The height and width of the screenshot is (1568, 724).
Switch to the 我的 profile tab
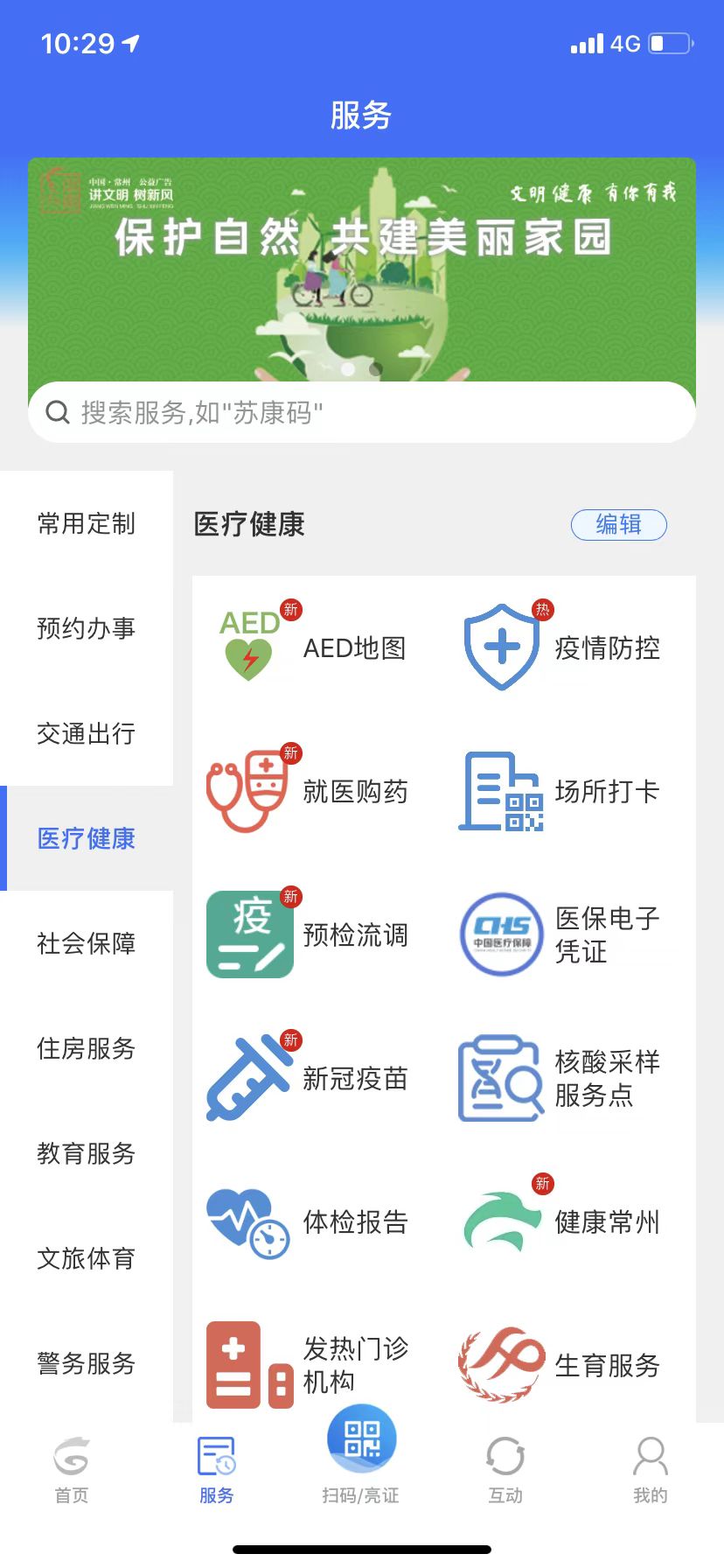click(650, 1470)
